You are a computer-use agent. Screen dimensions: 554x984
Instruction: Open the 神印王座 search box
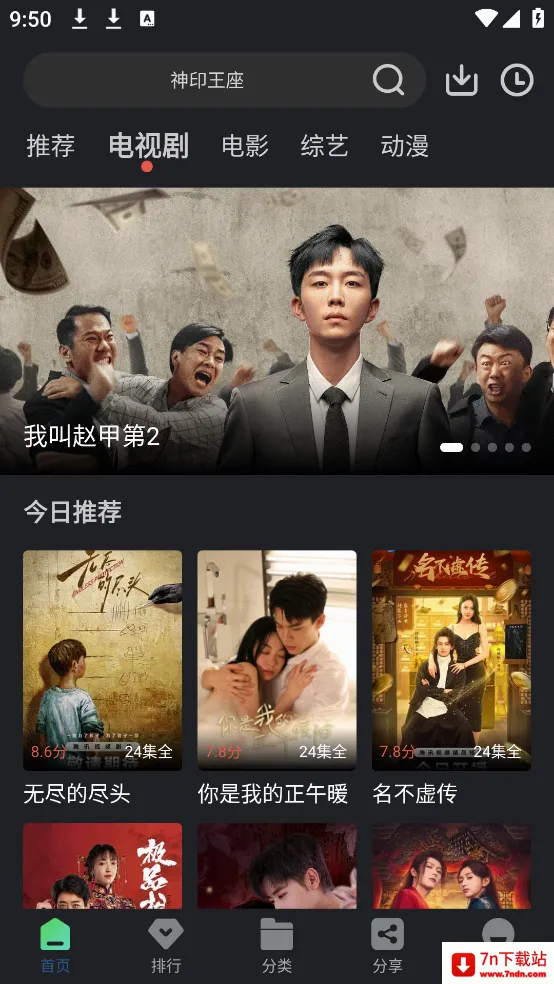coord(224,80)
